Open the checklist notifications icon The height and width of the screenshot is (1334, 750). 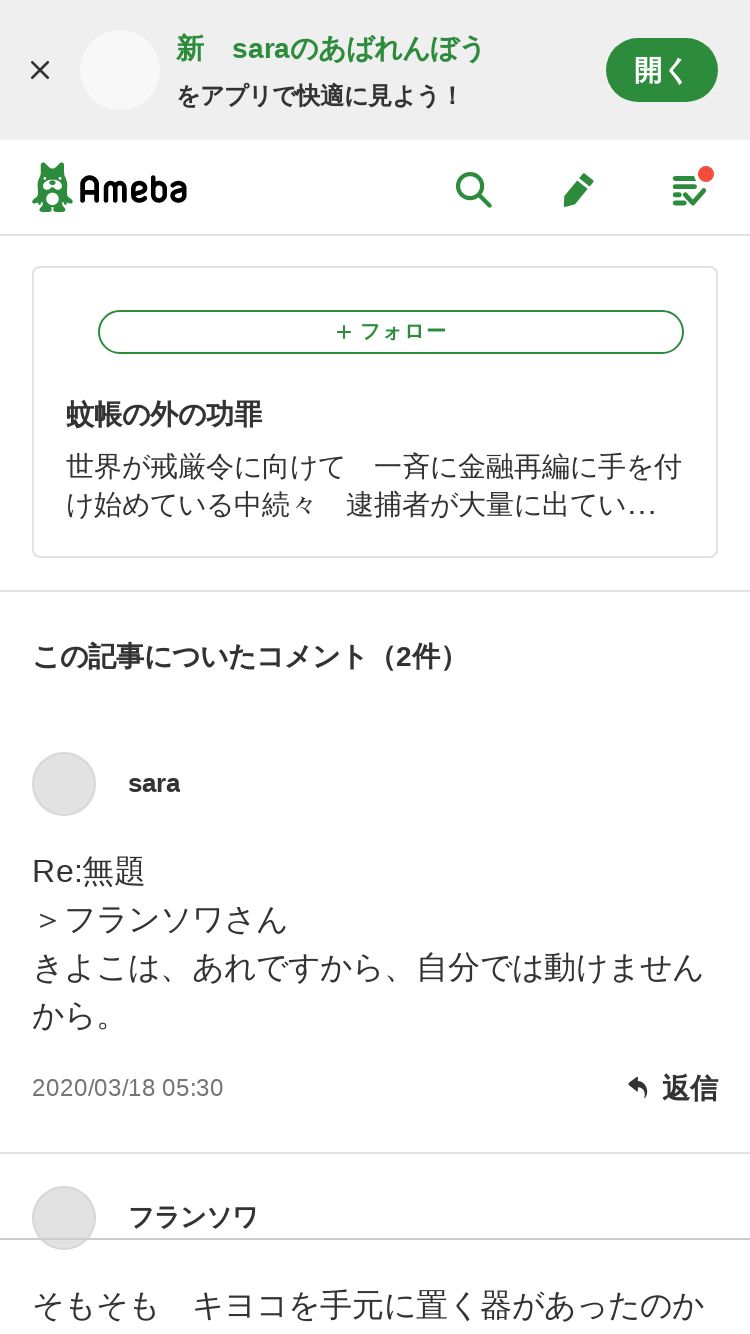pyautogui.click(x=690, y=188)
